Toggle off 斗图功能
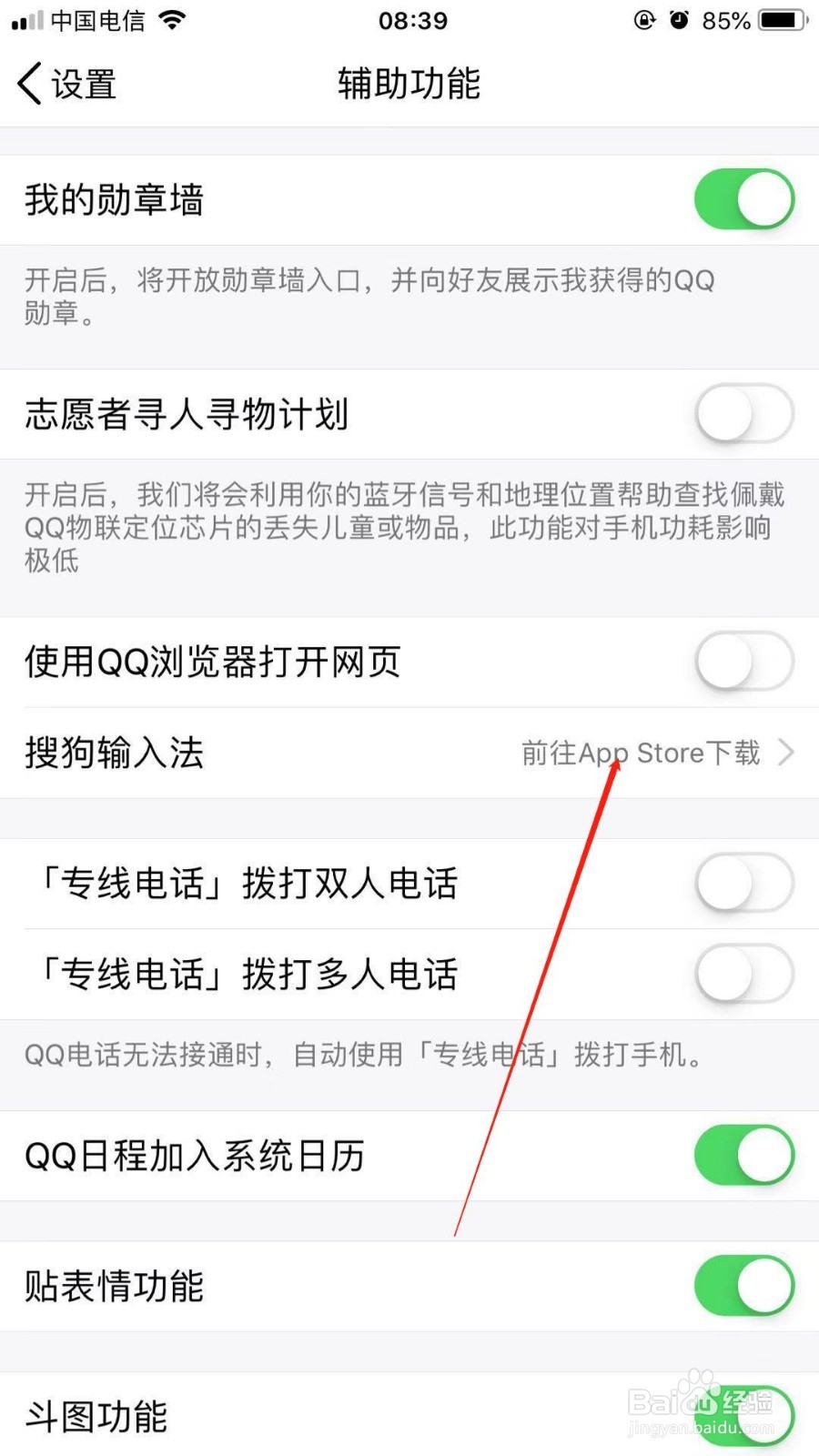 tap(744, 1415)
